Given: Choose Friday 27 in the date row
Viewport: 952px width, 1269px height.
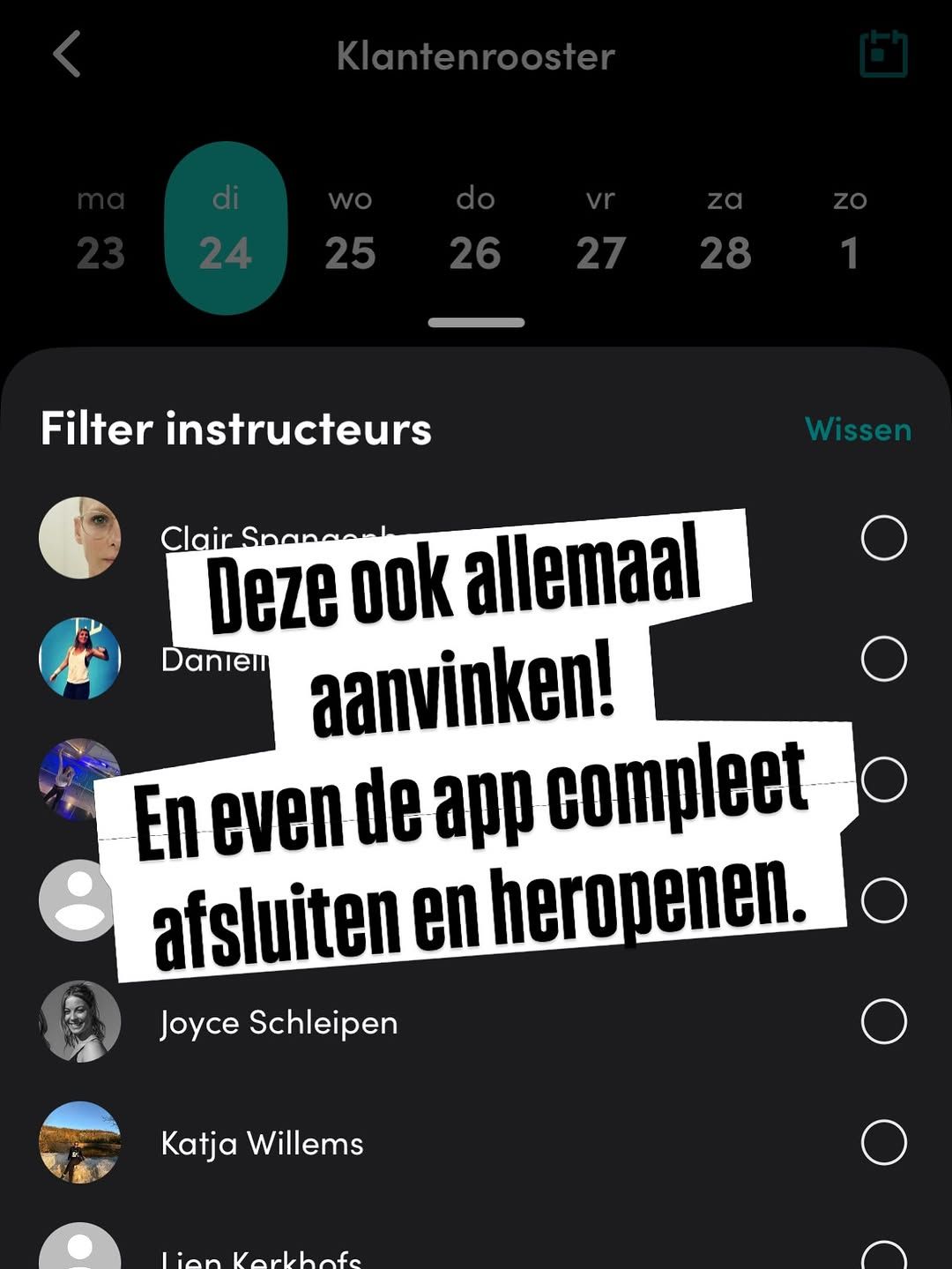Looking at the screenshot, I should 600,229.
